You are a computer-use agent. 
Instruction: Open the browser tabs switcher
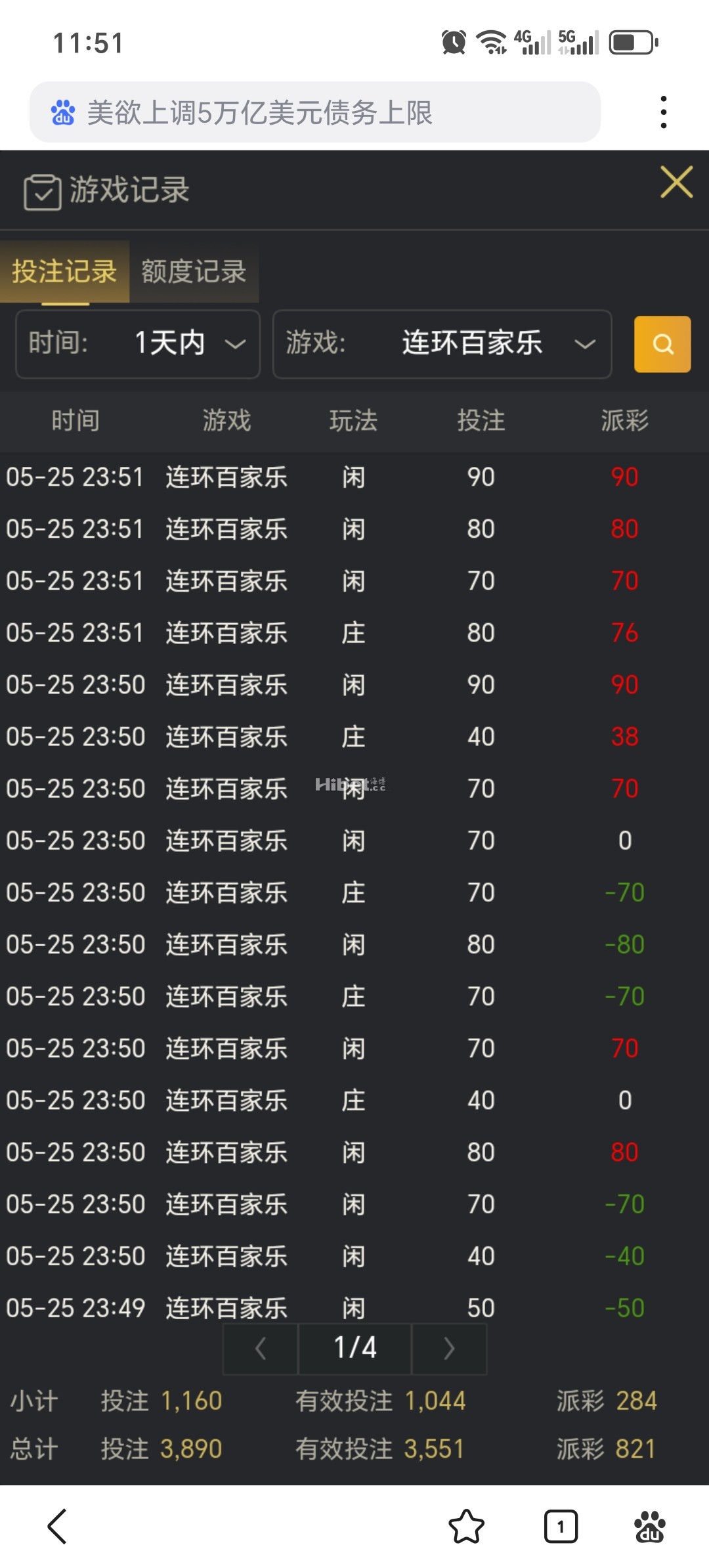pyautogui.click(x=561, y=1526)
